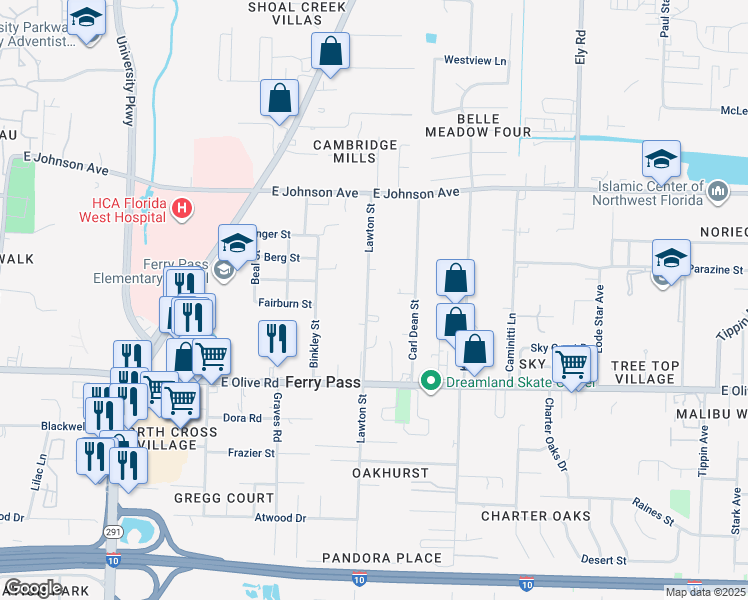Select the restaurant pin beside Binkley St
This screenshot has width=748, height=600.
278,342
